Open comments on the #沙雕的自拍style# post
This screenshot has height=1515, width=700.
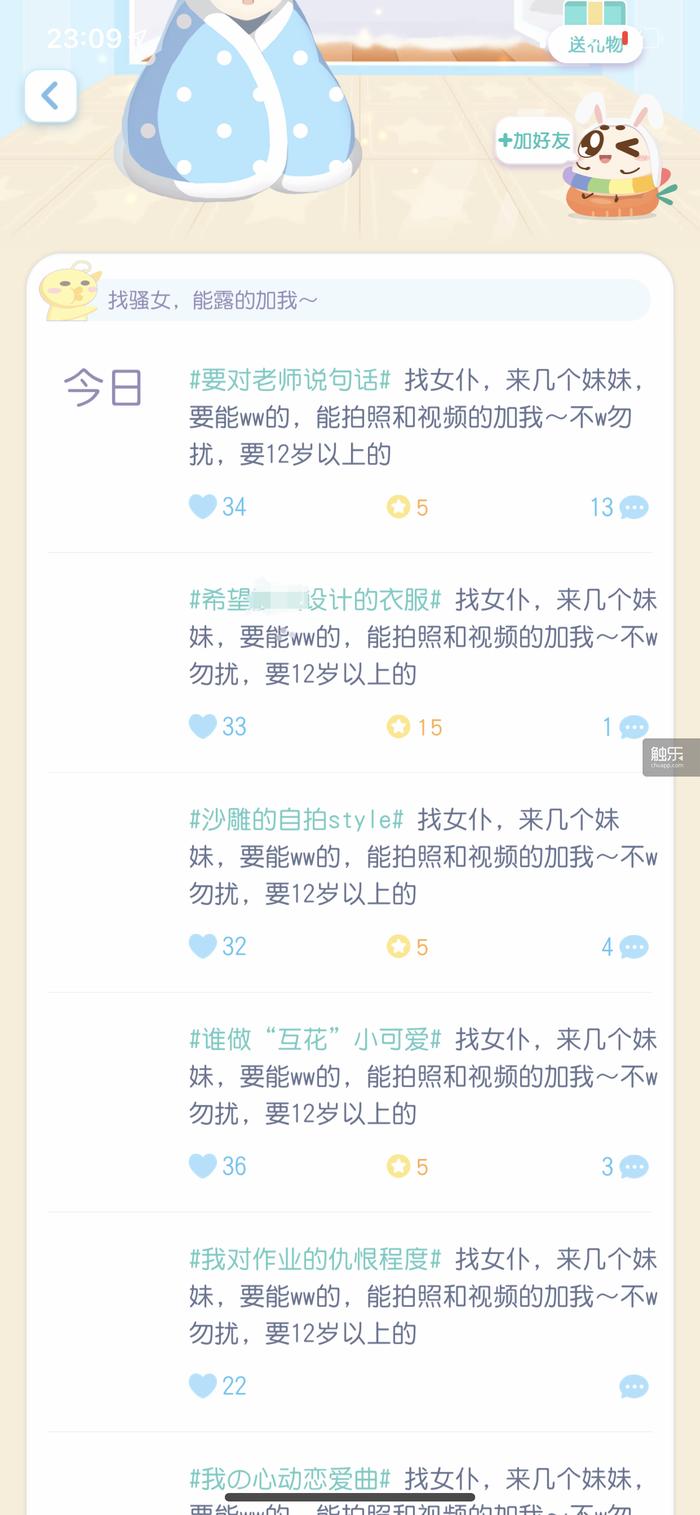click(x=633, y=947)
